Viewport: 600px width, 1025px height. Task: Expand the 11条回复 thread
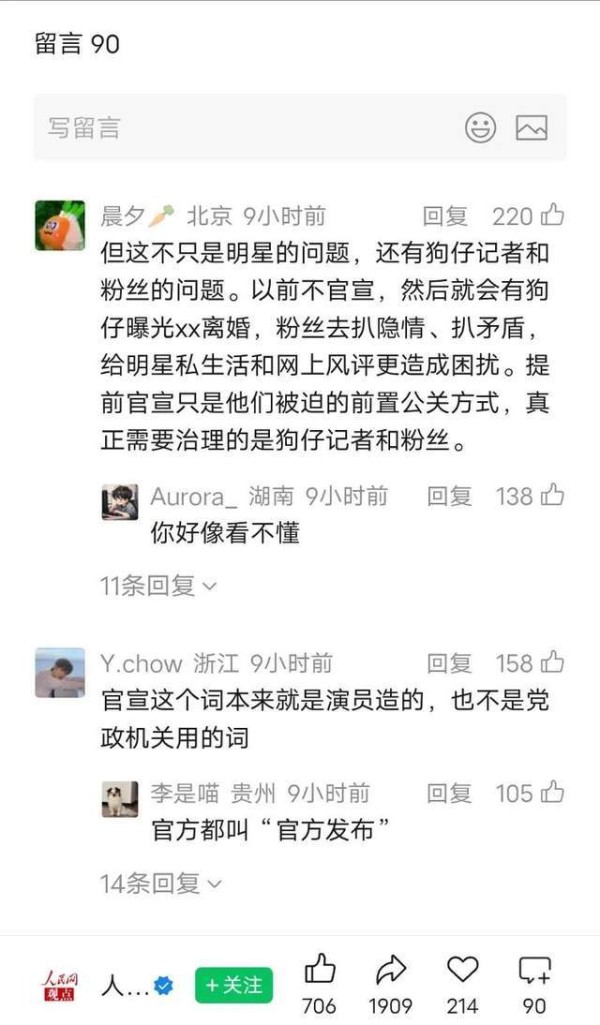(158, 586)
